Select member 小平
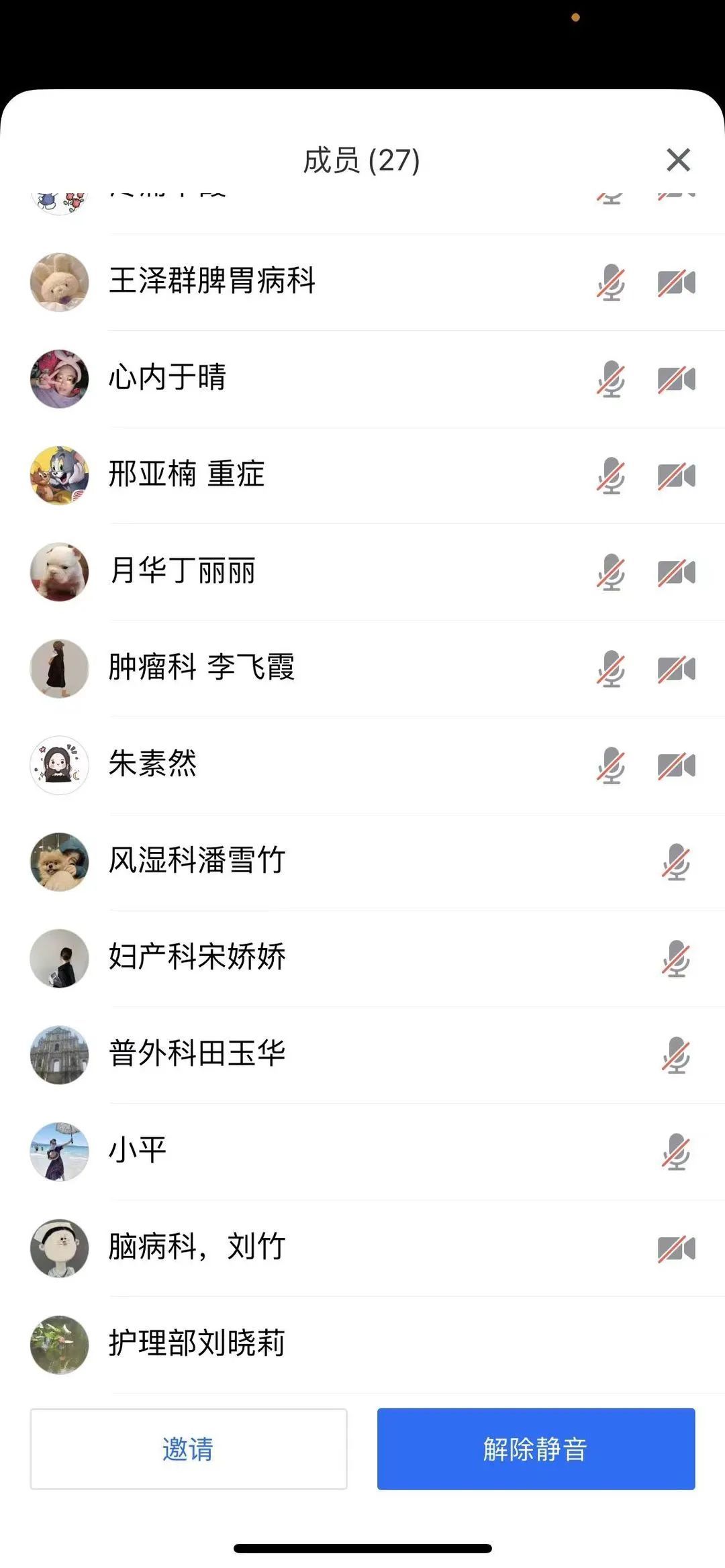The width and height of the screenshot is (725, 1568). point(138,1151)
